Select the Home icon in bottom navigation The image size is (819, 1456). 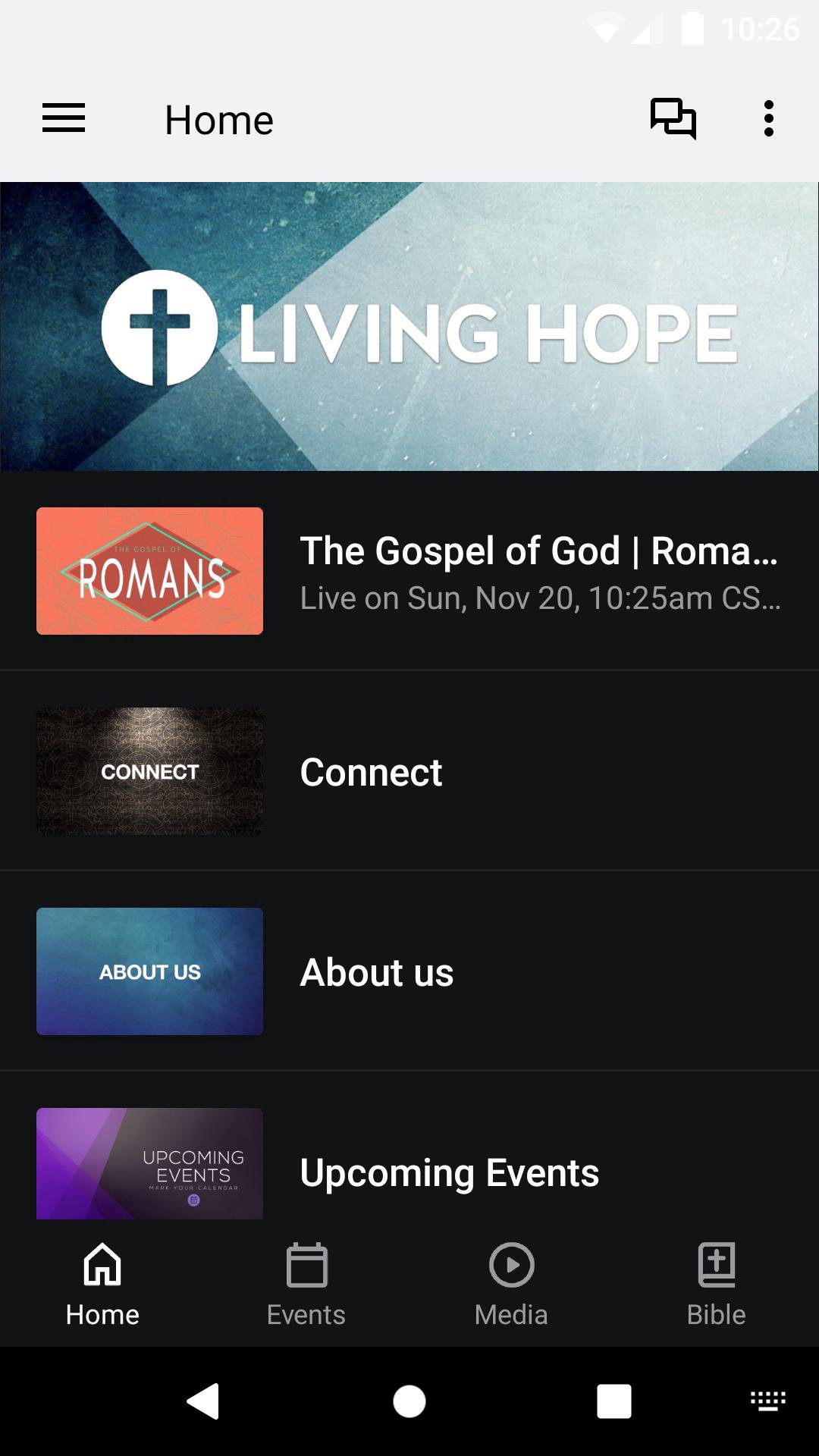pyautogui.click(x=102, y=1282)
